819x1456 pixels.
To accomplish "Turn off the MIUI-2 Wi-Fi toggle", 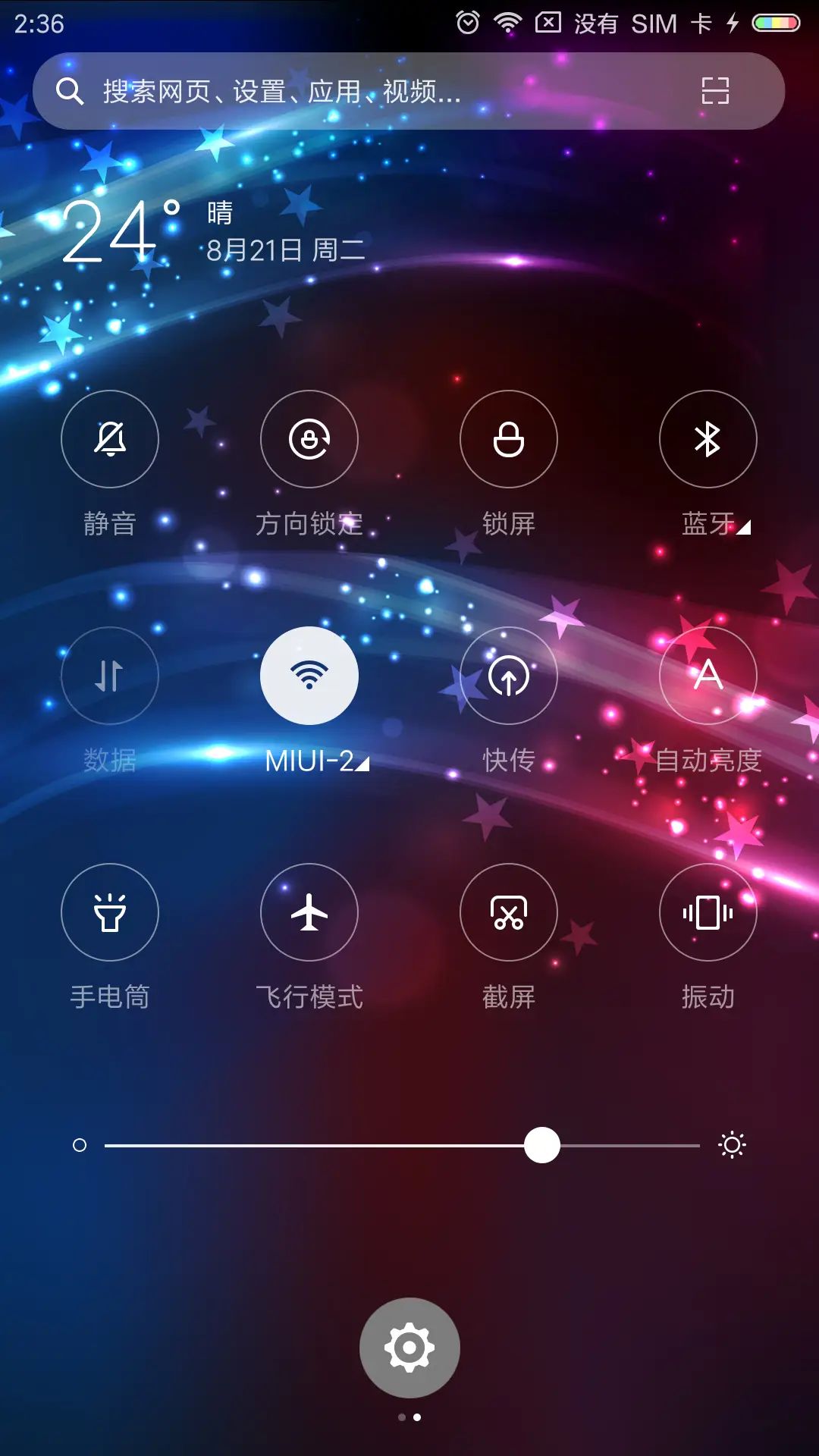I will tap(309, 676).
